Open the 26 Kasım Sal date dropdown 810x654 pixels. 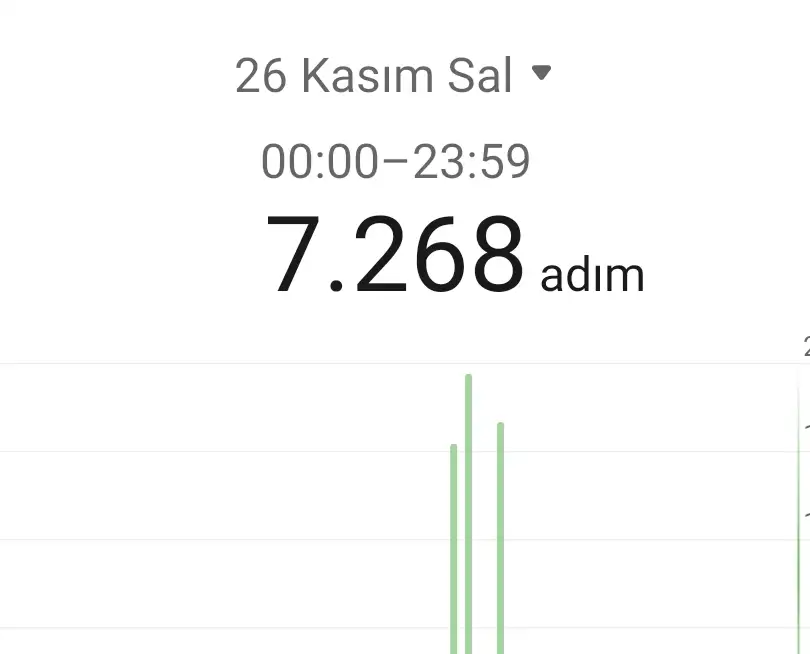(393, 75)
